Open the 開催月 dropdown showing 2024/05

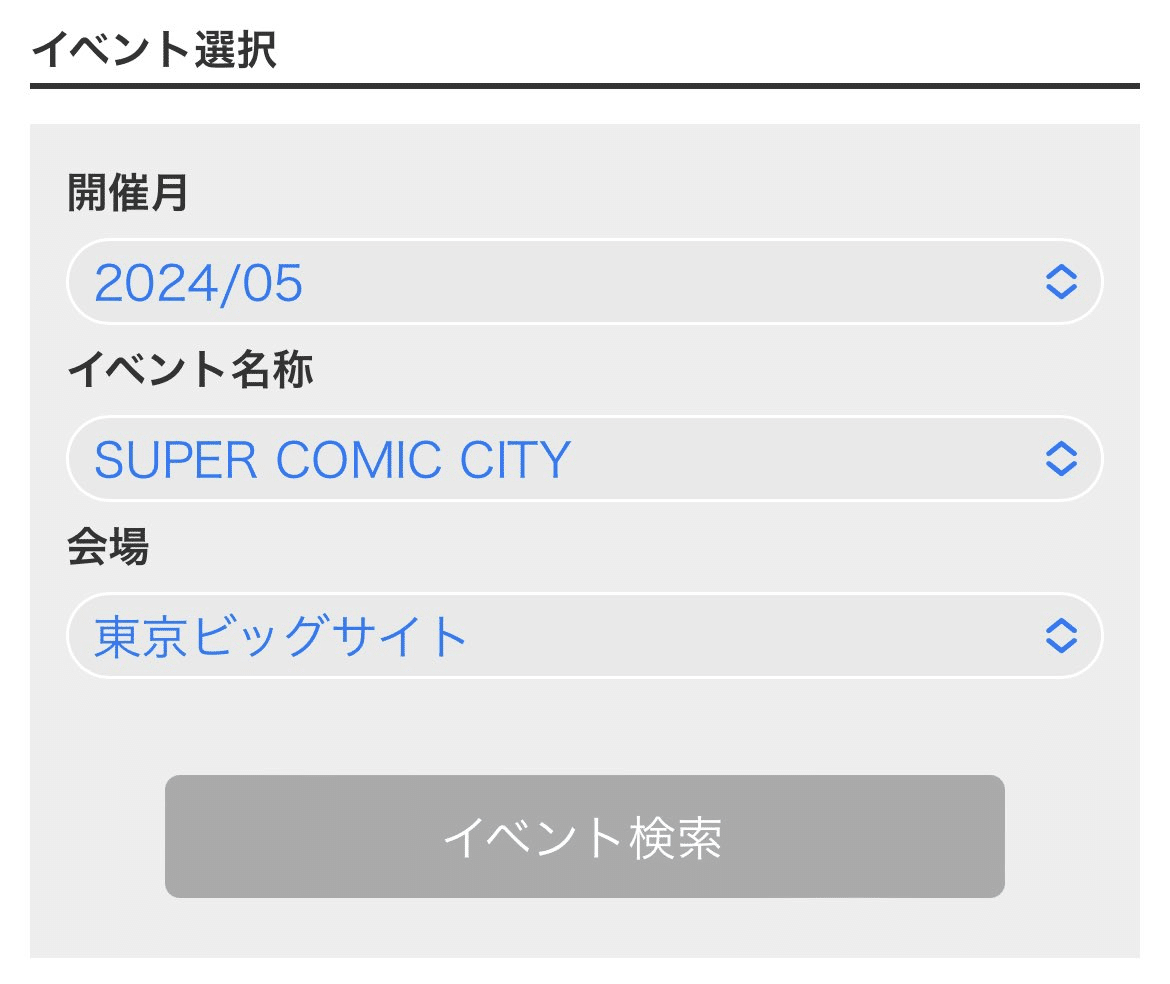point(584,282)
